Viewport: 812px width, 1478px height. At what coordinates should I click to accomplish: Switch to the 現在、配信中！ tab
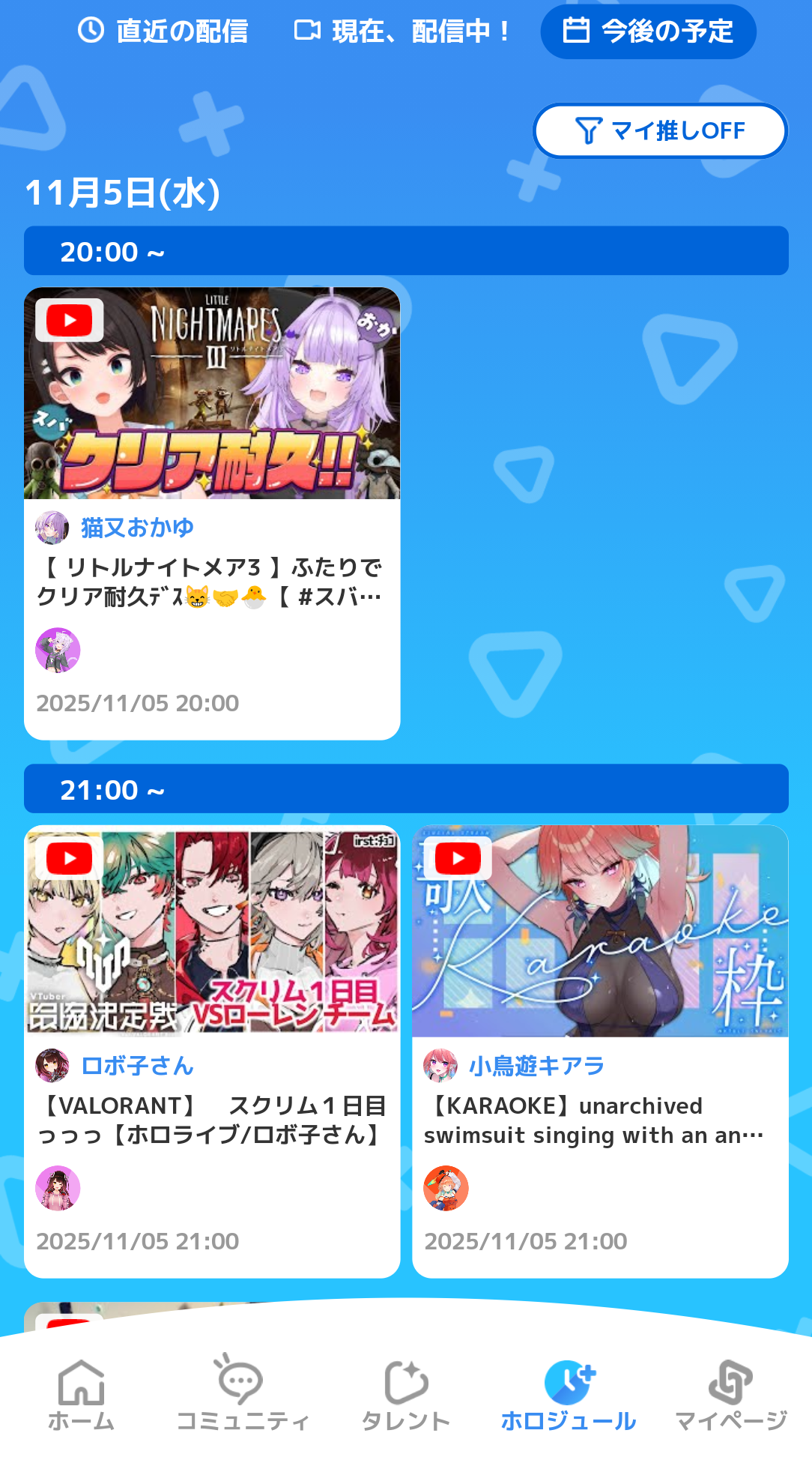pos(402,31)
